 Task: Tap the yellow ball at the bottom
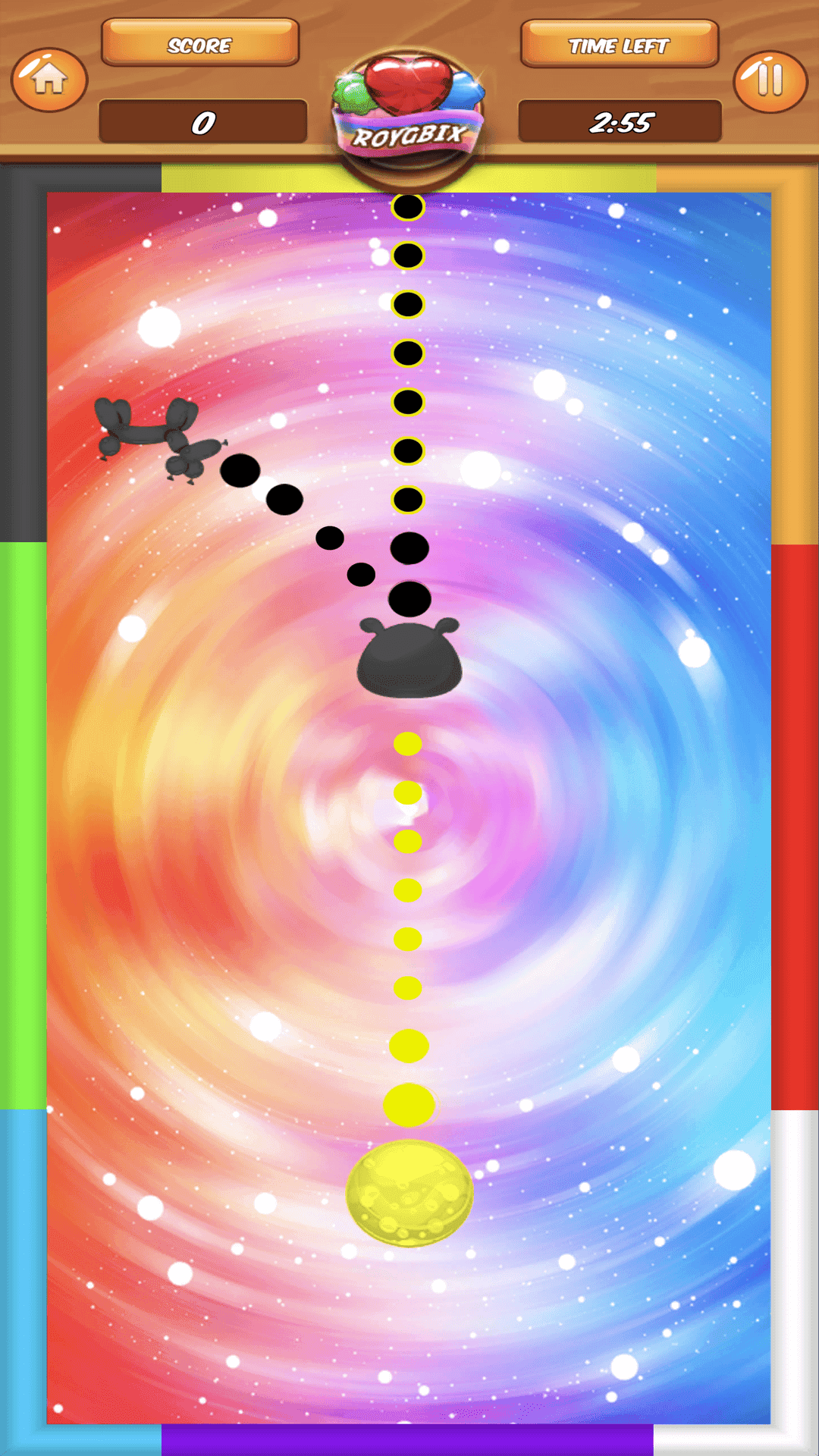[x=409, y=1193]
